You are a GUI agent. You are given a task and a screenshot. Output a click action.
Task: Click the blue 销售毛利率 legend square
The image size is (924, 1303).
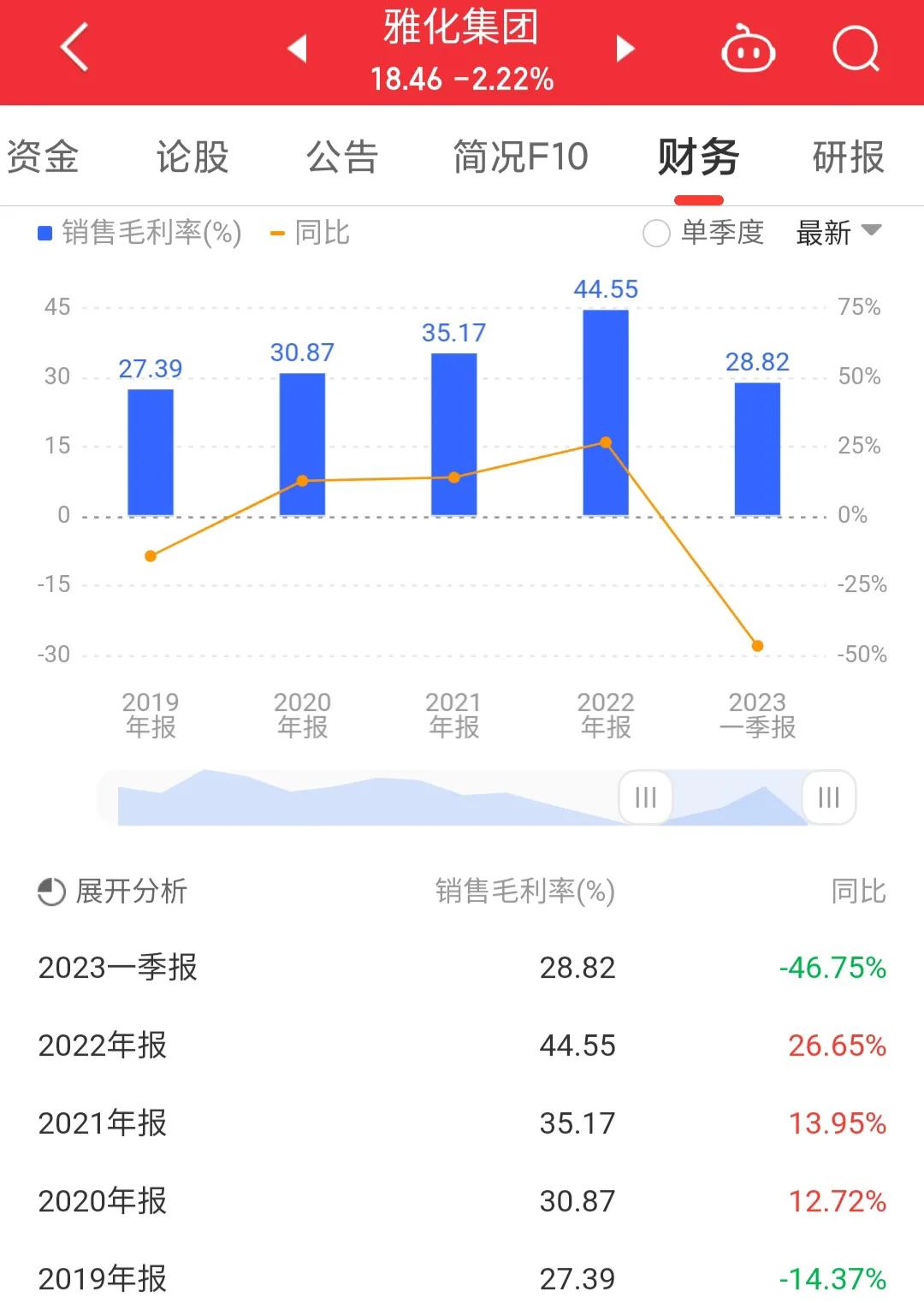[42, 231]
